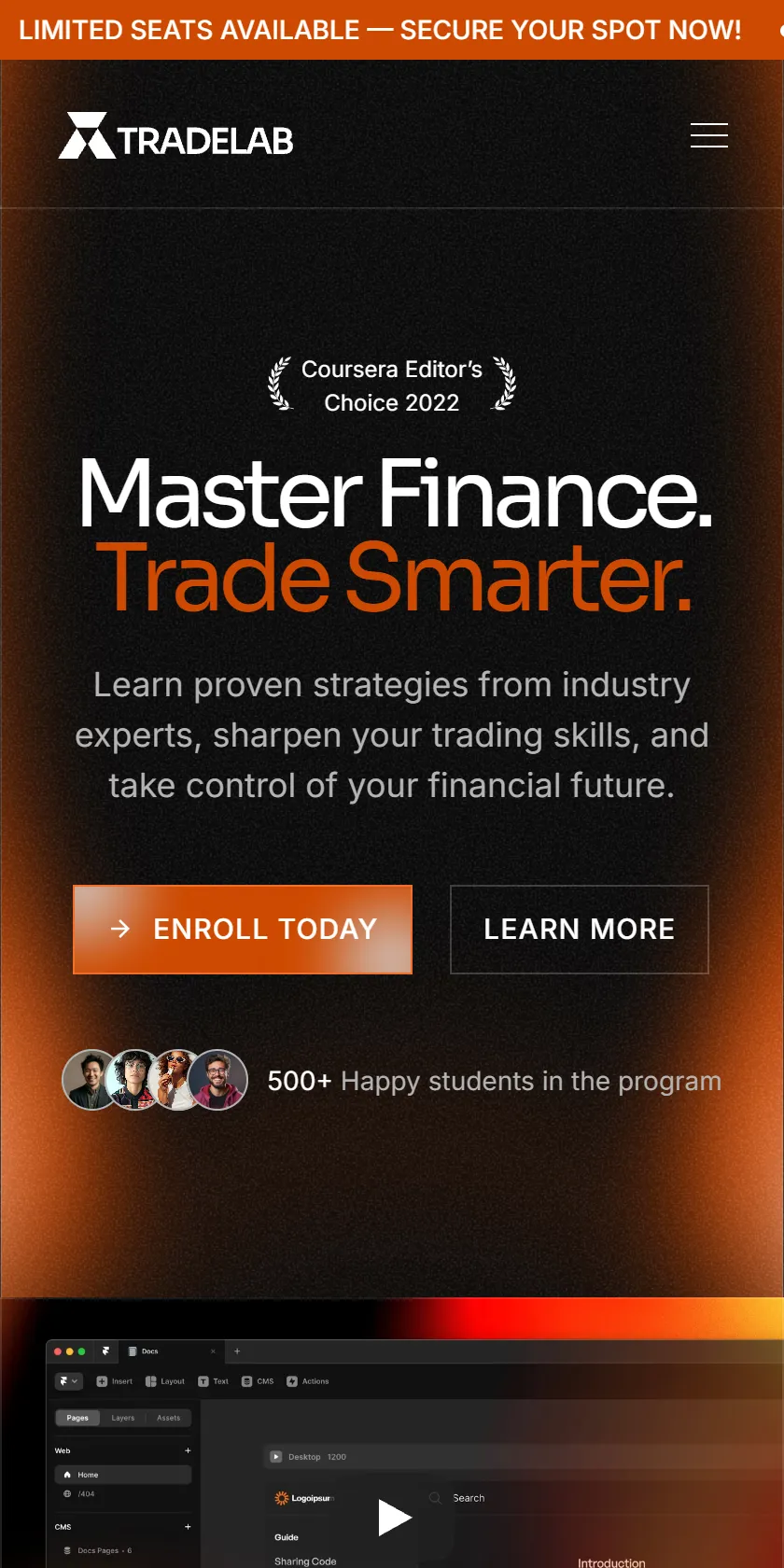Open the hamburger menu

[709, 135]
